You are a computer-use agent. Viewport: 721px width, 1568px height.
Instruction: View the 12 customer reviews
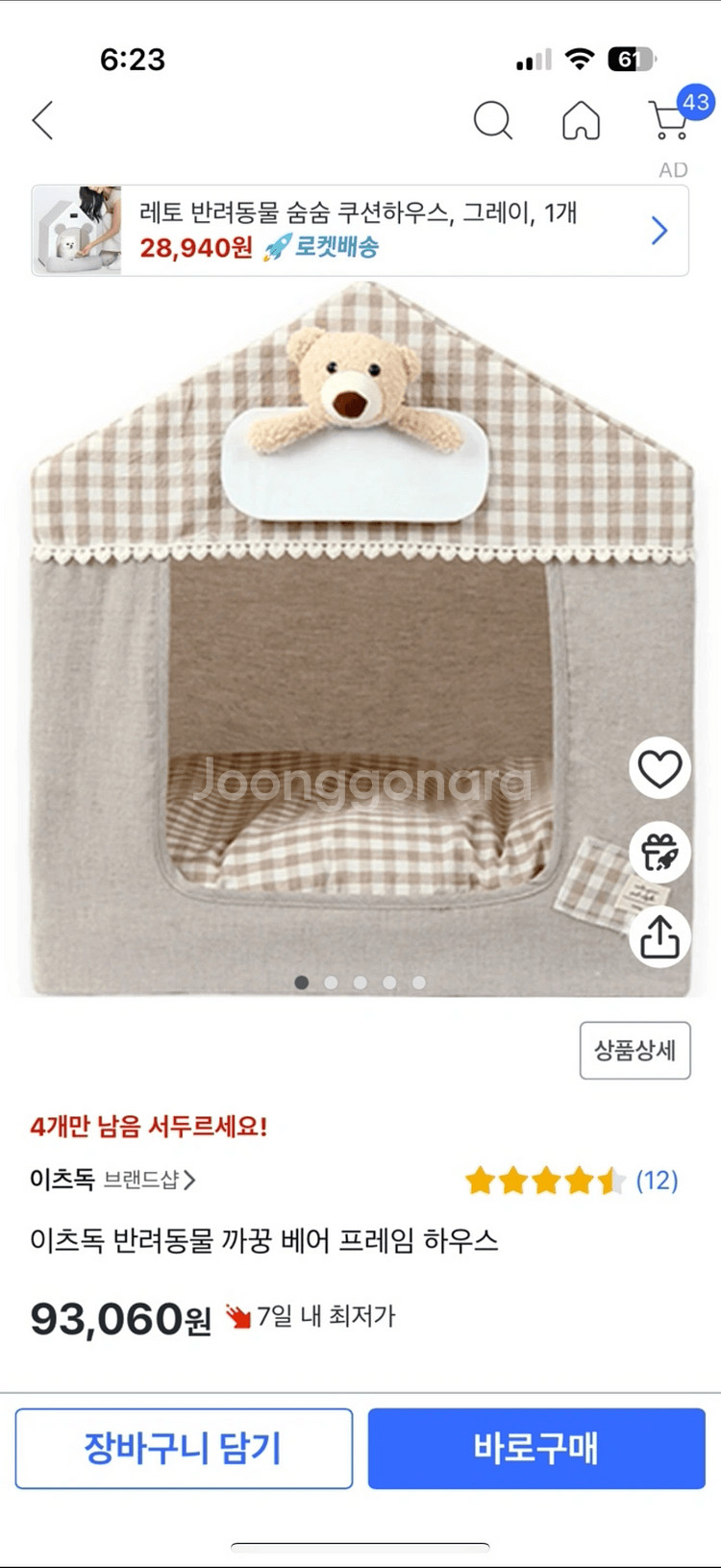[657, 1181]
